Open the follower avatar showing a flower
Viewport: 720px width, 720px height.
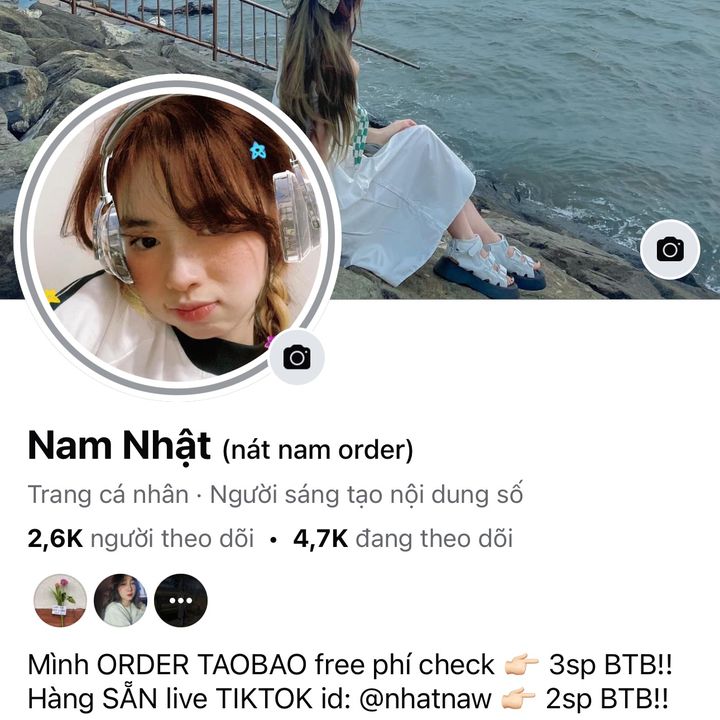(60, 600)
